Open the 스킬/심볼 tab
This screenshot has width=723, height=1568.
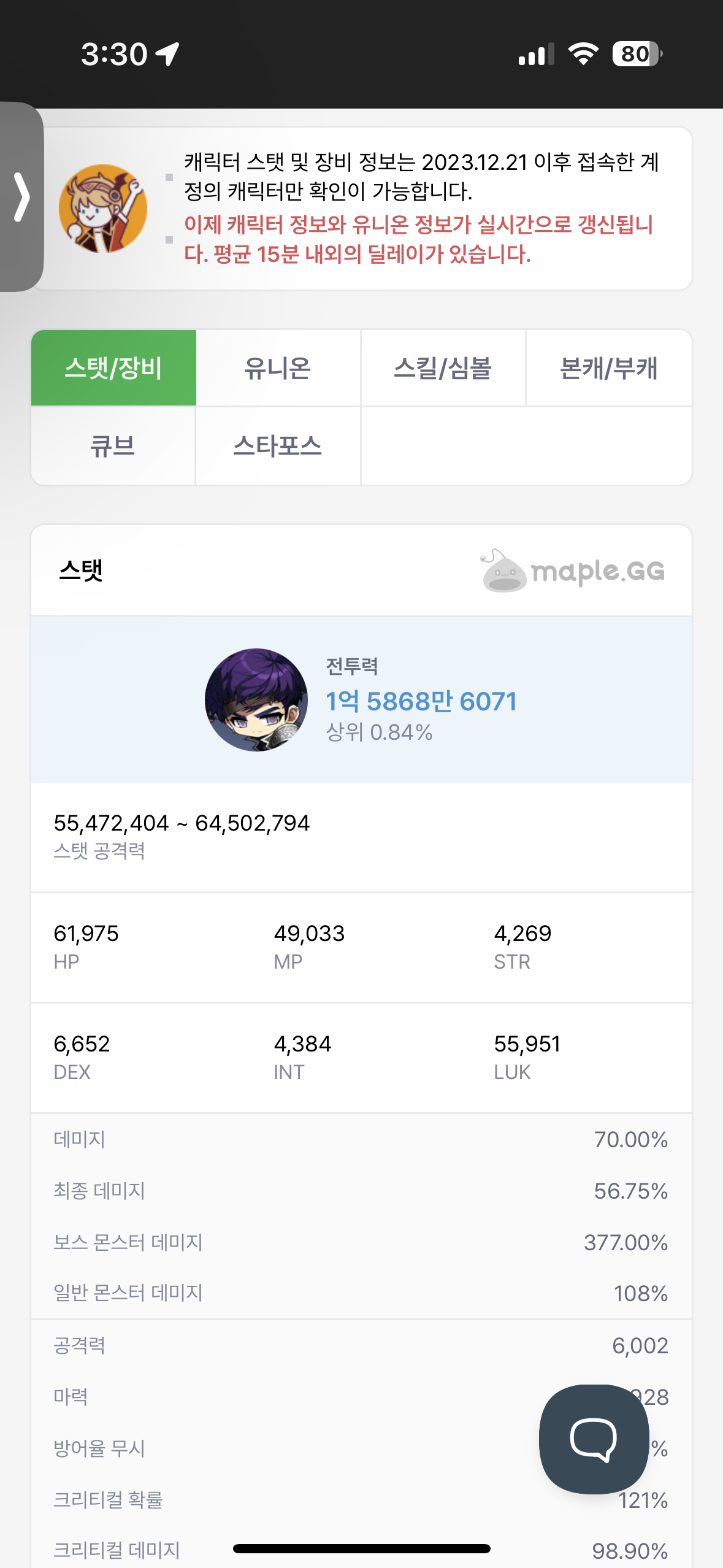[443, 368]
